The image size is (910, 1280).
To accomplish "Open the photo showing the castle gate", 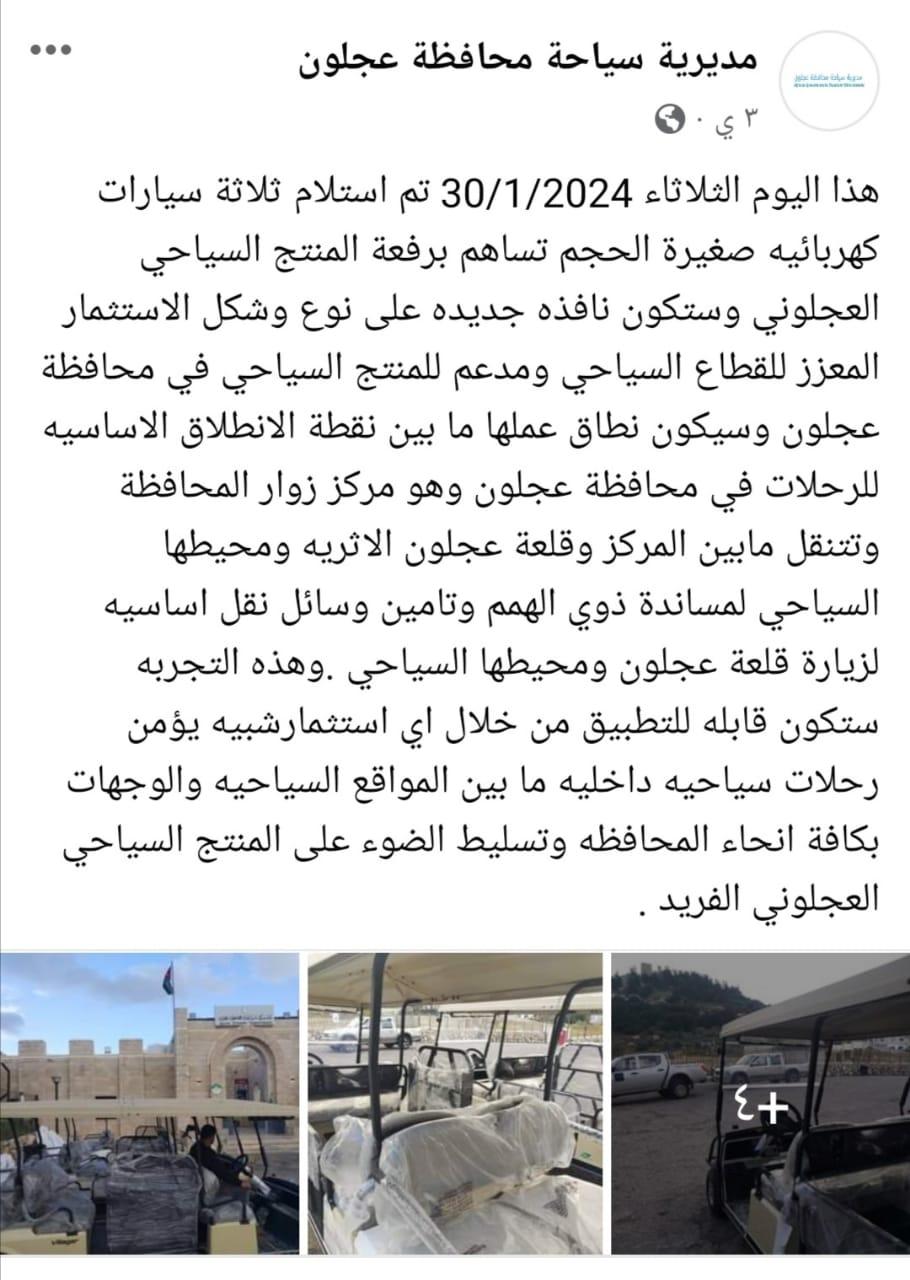I will coord(149,1102).
